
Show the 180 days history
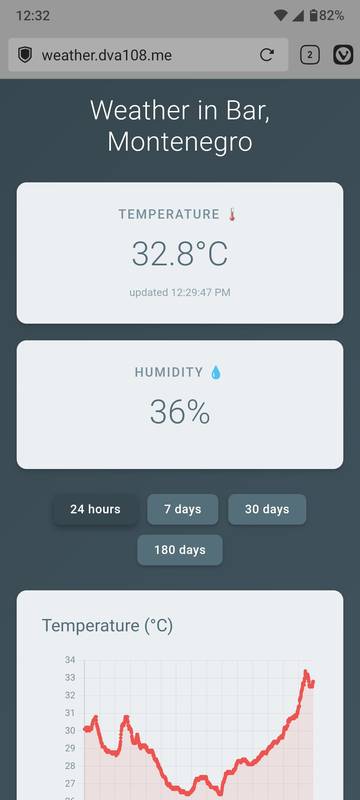(180, 550)
